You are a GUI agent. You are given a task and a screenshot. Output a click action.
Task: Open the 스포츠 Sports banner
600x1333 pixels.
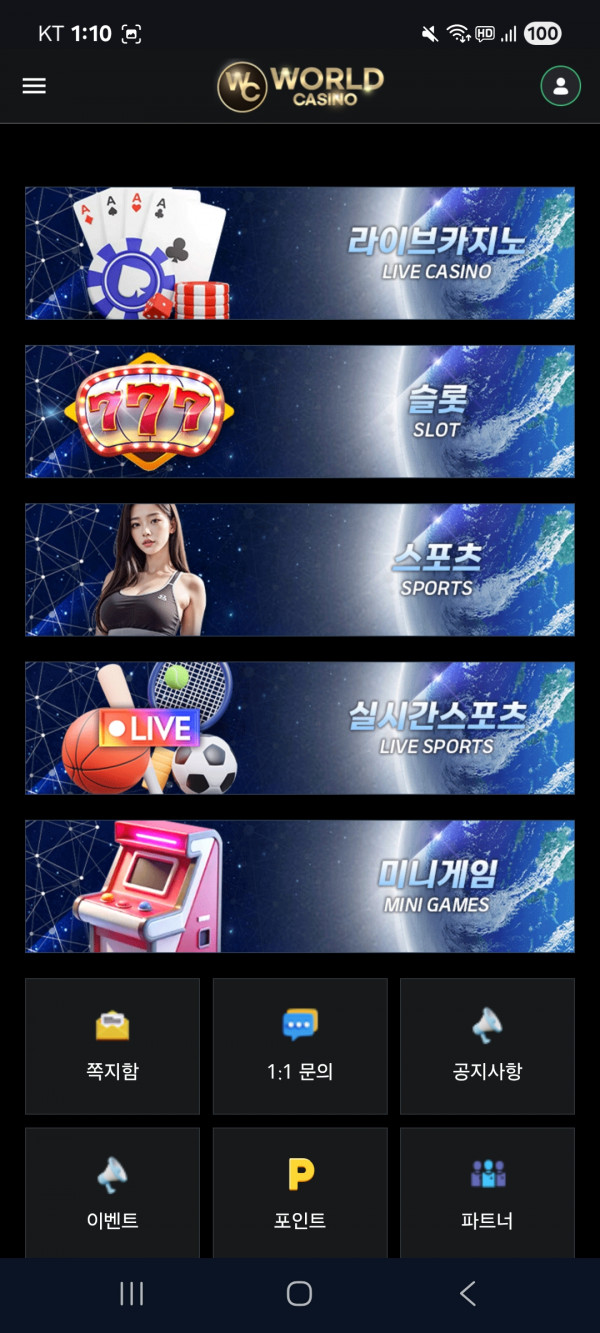pos(300,569)
